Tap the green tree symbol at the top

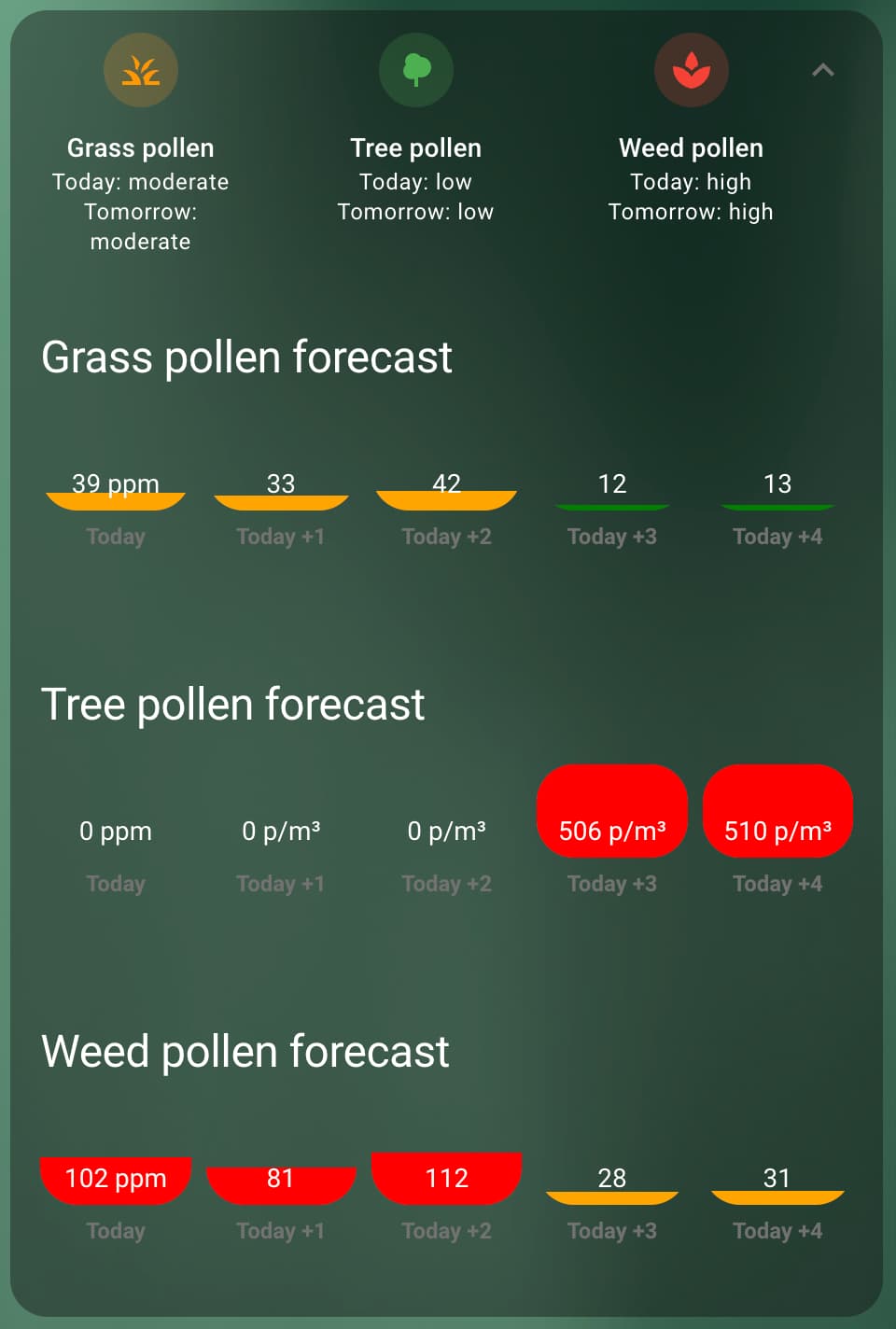[415, 70]
